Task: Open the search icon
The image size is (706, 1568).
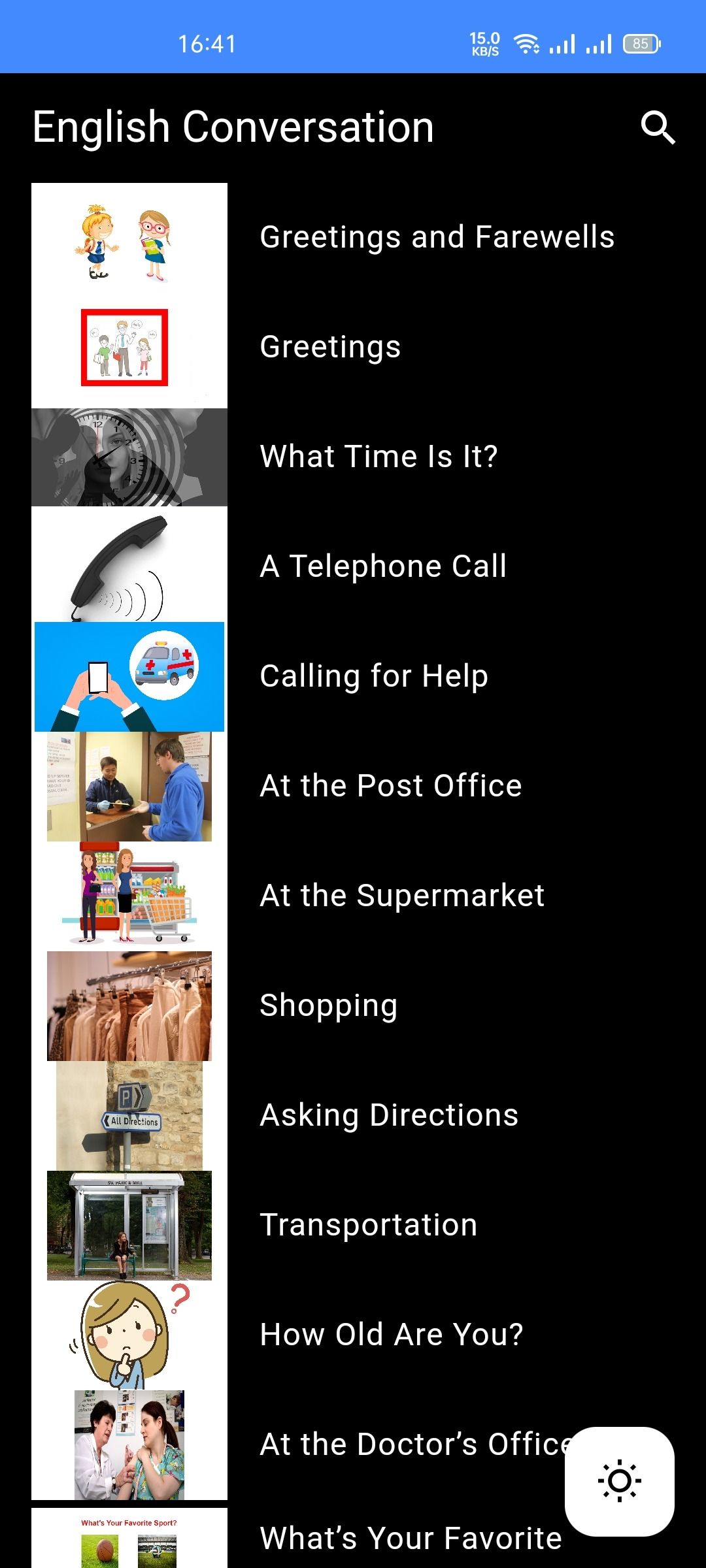Action: click(658, 127)
